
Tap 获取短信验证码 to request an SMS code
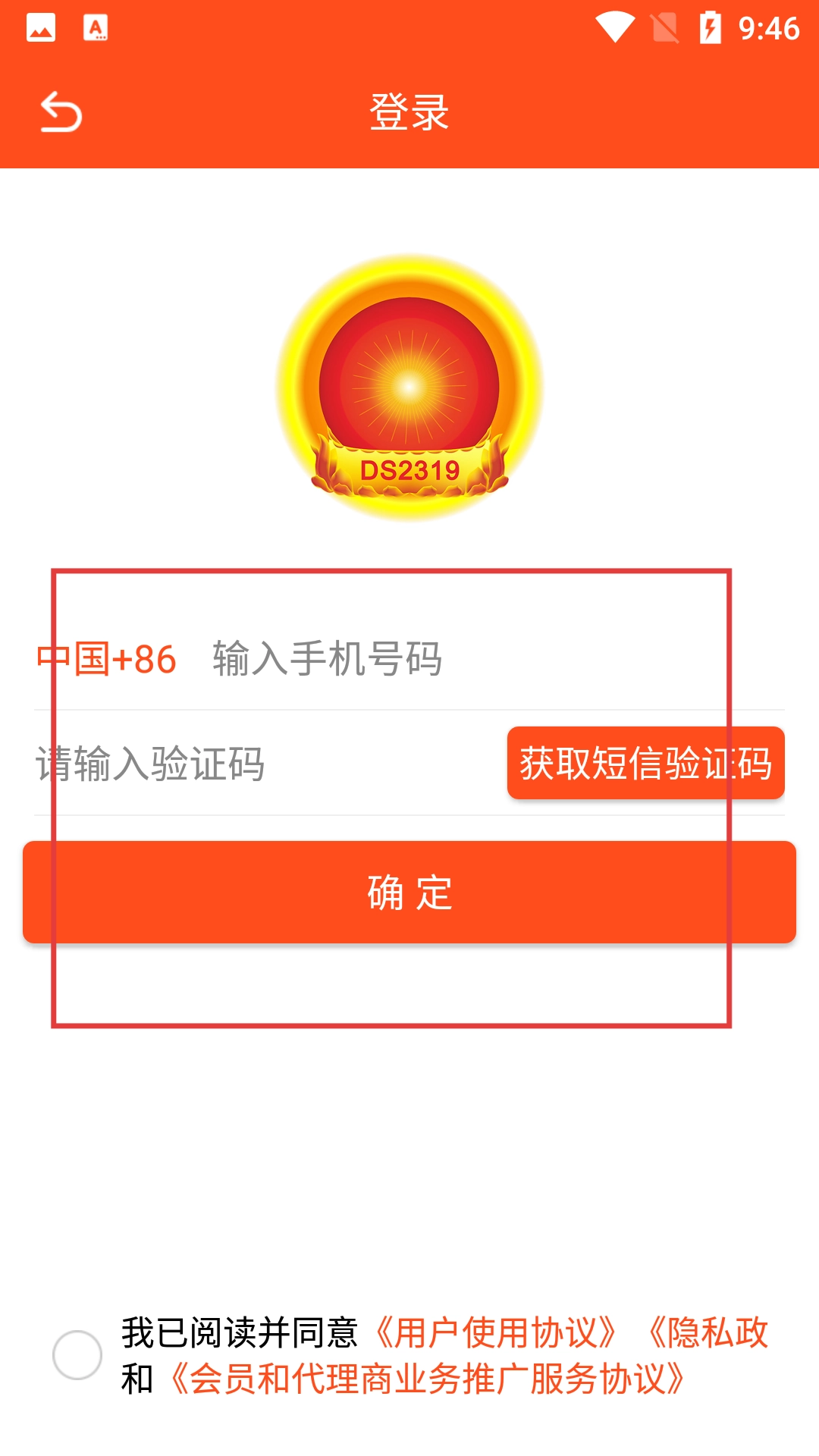[645, 763]
